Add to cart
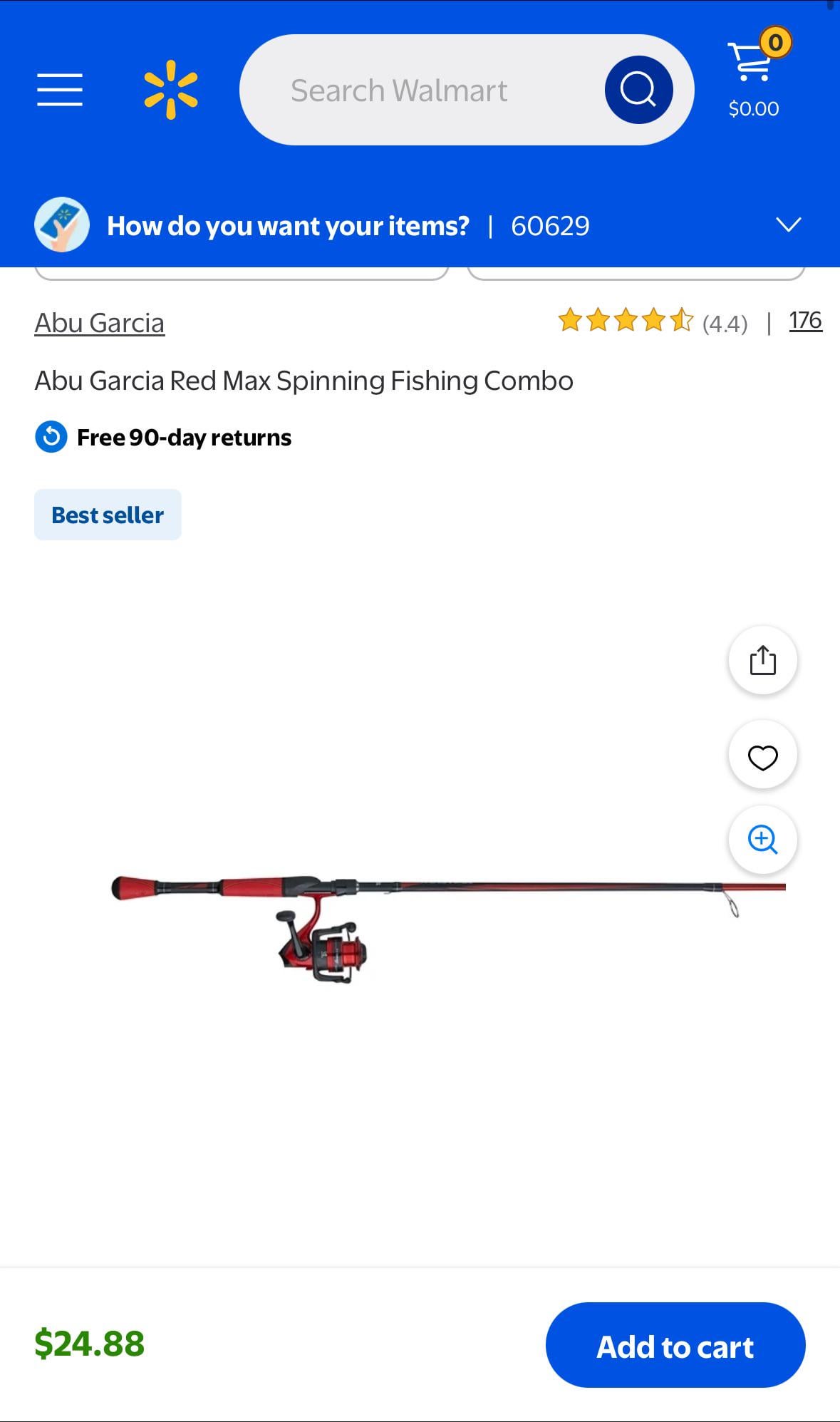 (675, 1346)
